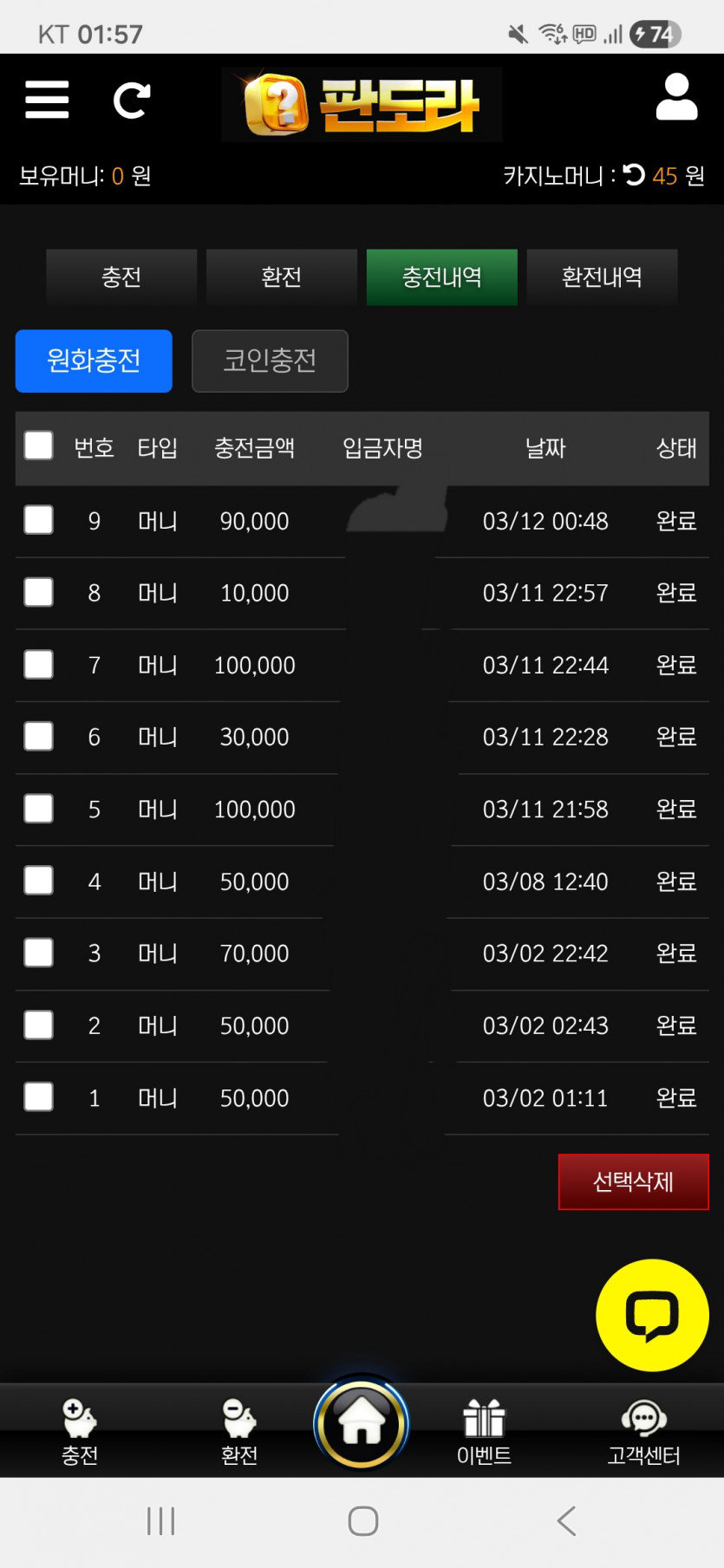Go to home via bottom center button
This screenshot has width=724, height=1568.
click(362, 1422)
